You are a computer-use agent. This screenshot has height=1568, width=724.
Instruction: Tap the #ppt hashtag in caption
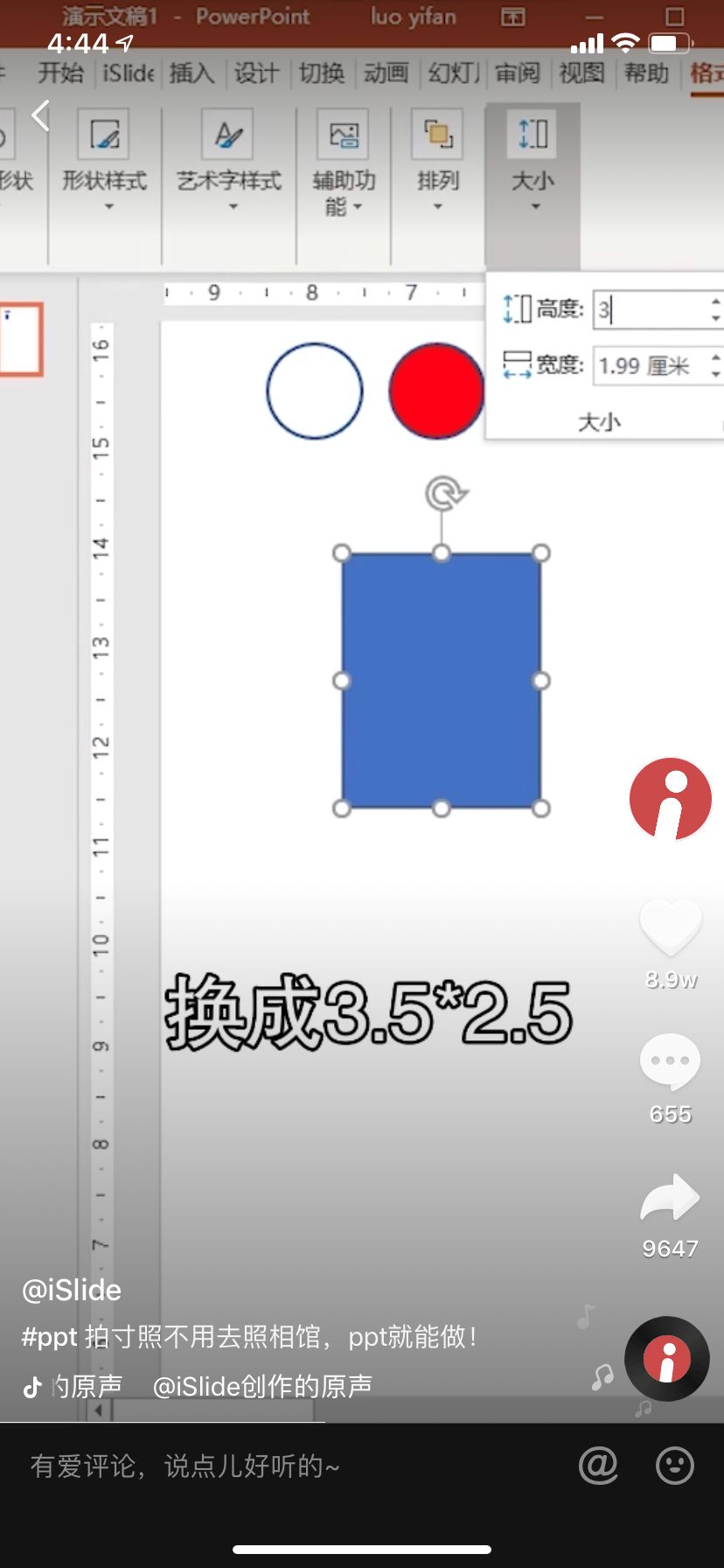(x=50, y=1337)
